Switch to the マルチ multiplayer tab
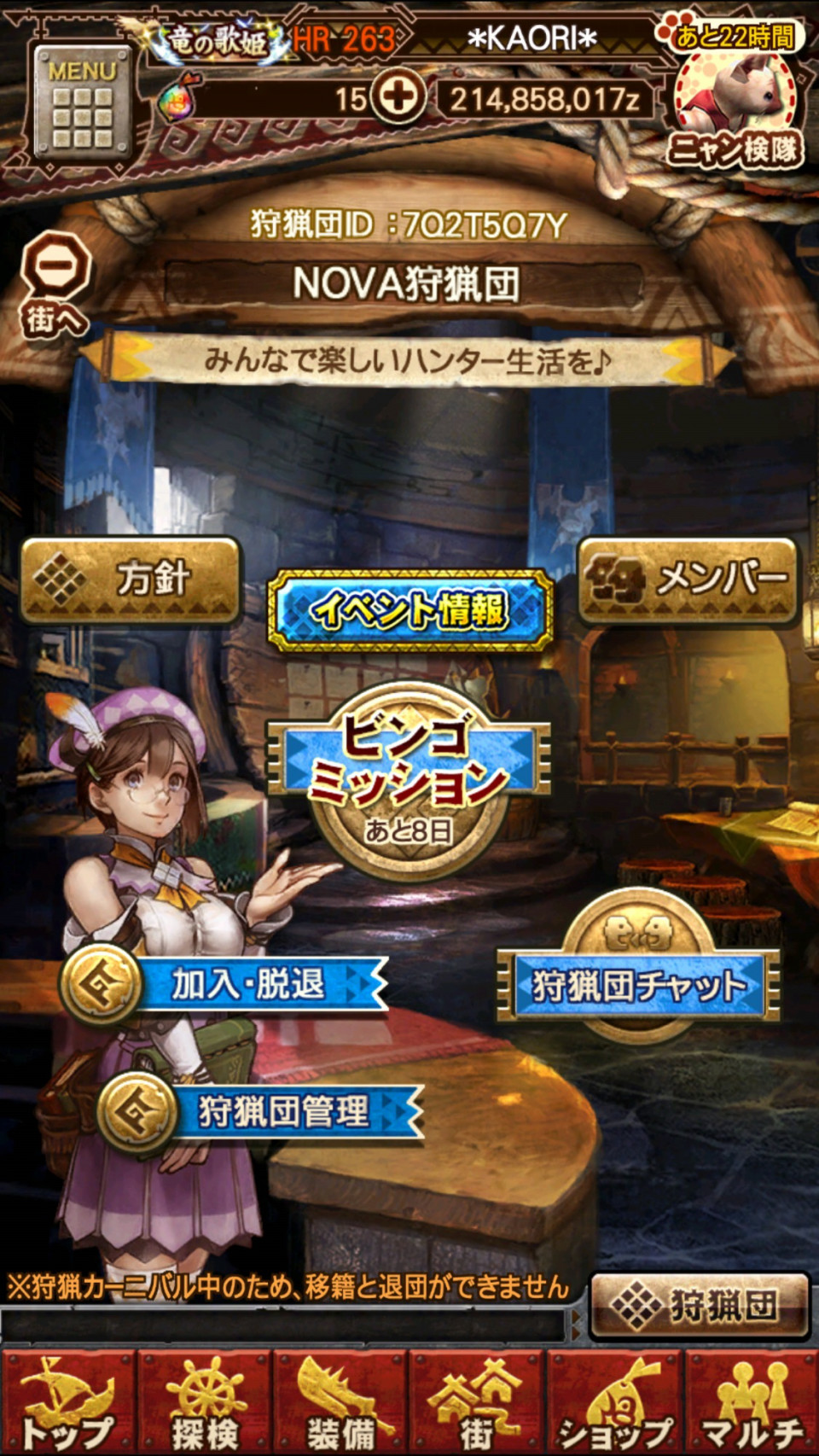 click(x=752, y=1401)
